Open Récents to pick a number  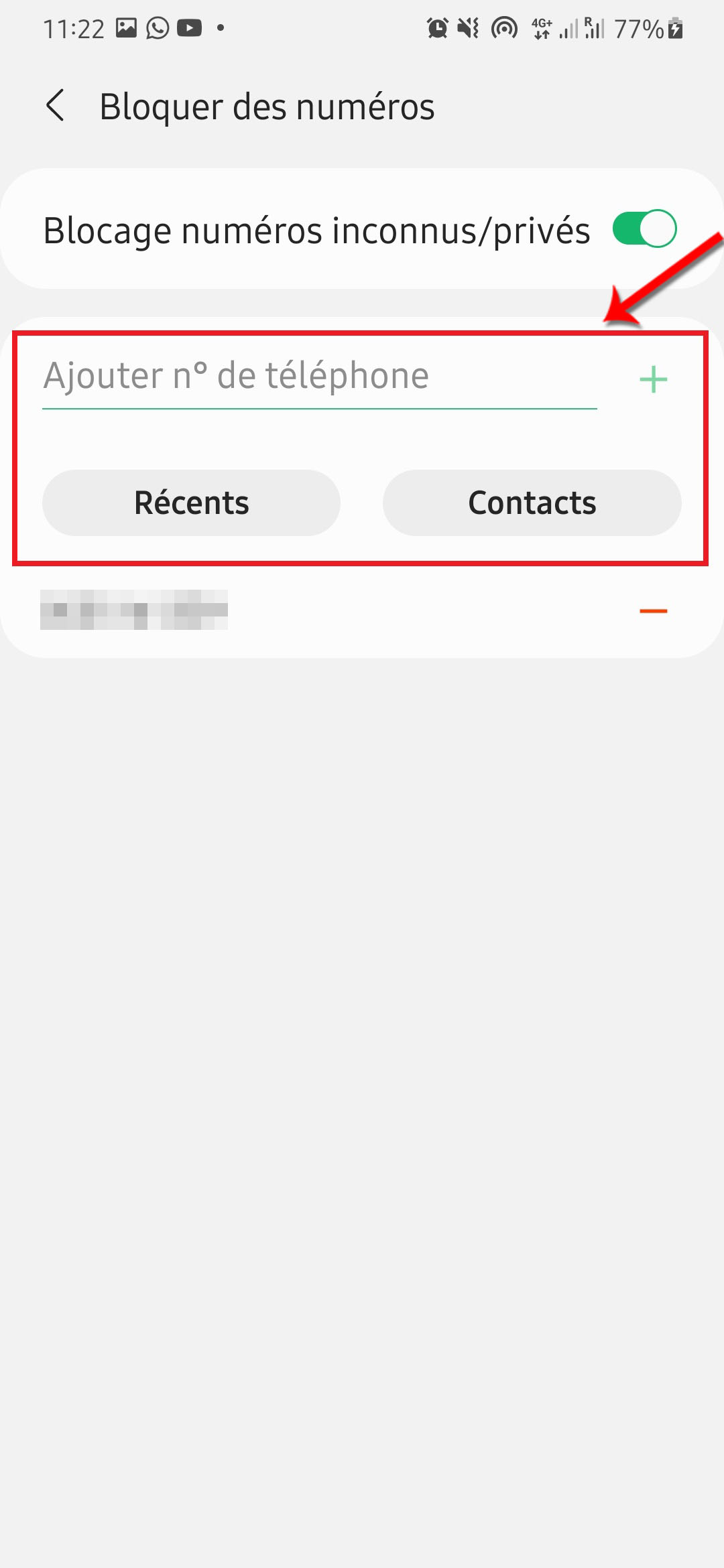tap(191, 503)
